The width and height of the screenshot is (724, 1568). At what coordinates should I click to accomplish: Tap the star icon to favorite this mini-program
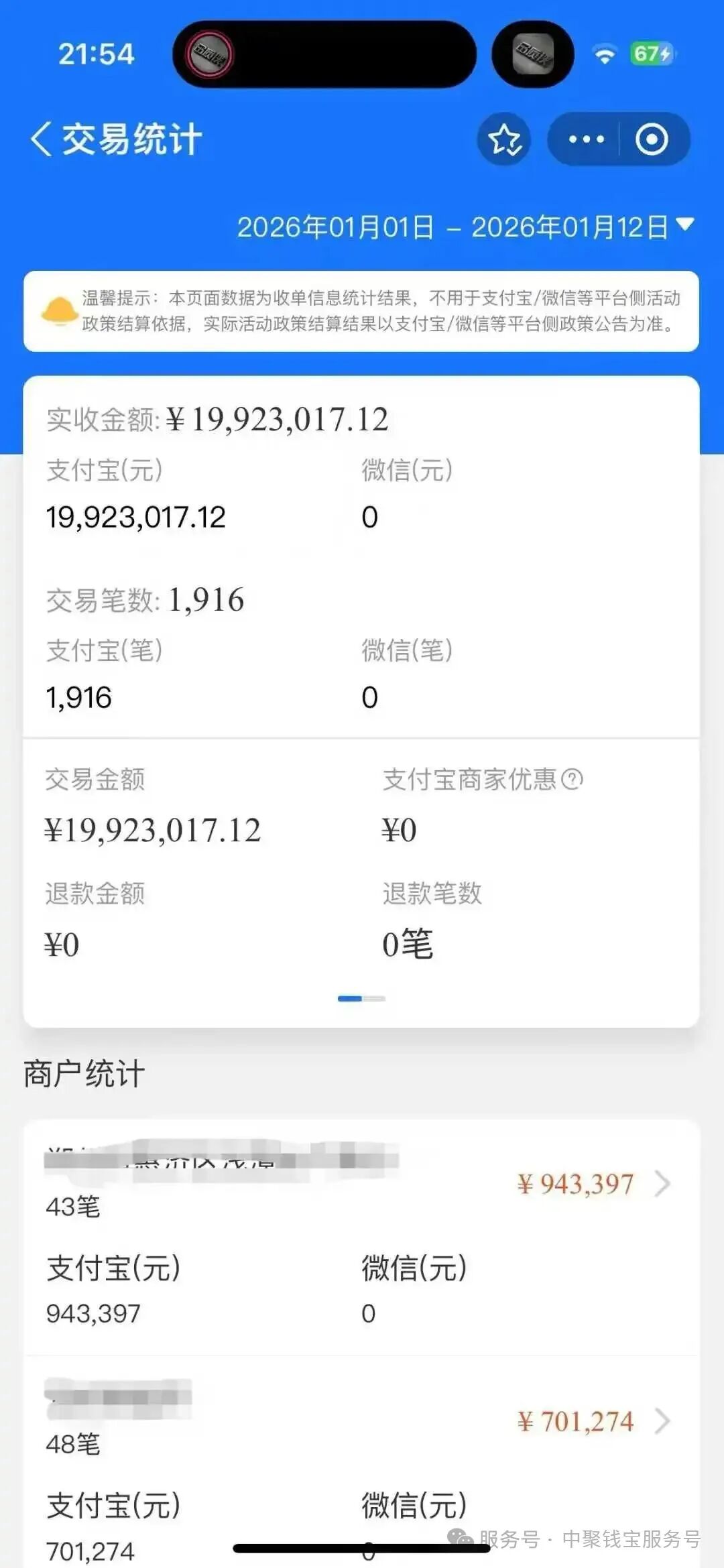point(504,139)
